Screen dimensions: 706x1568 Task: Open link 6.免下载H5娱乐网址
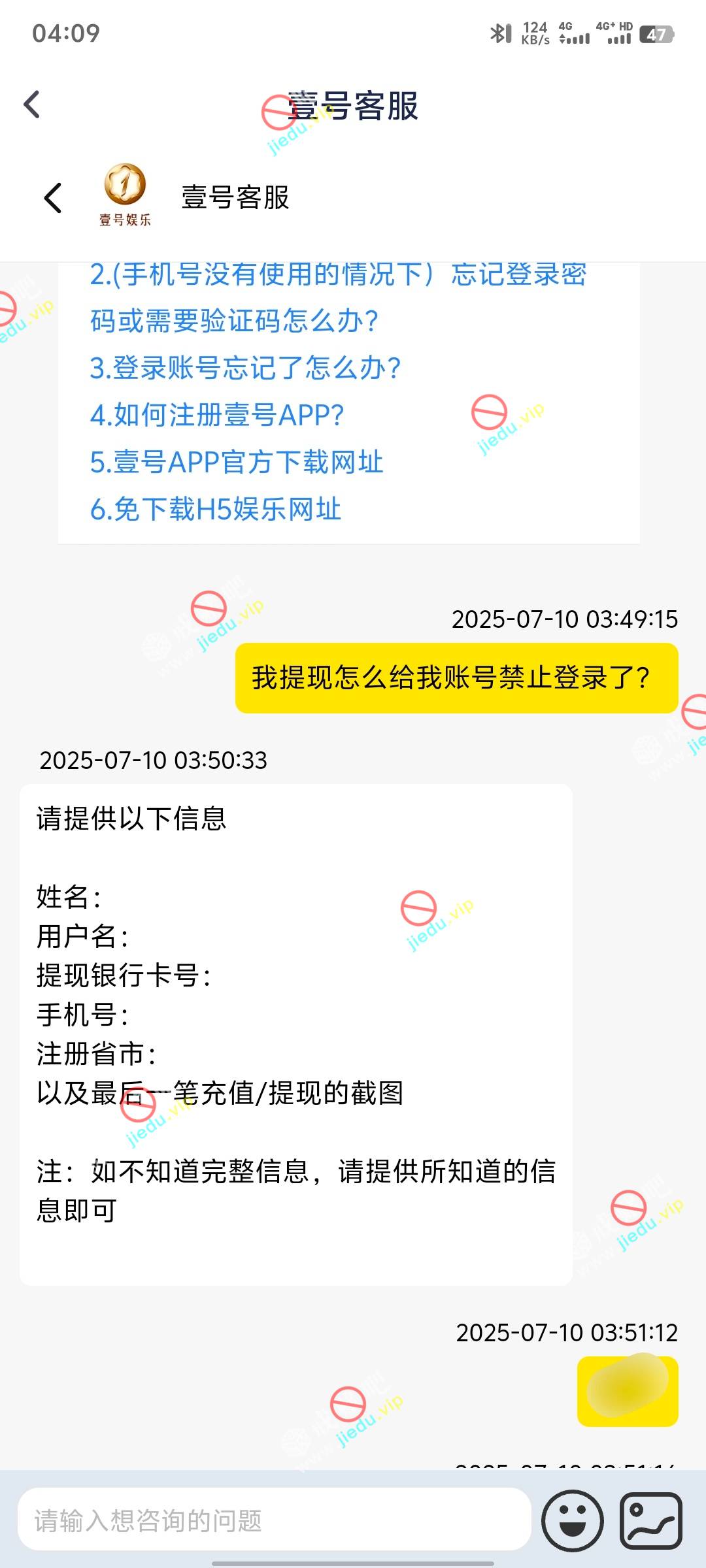click(216, 509)
